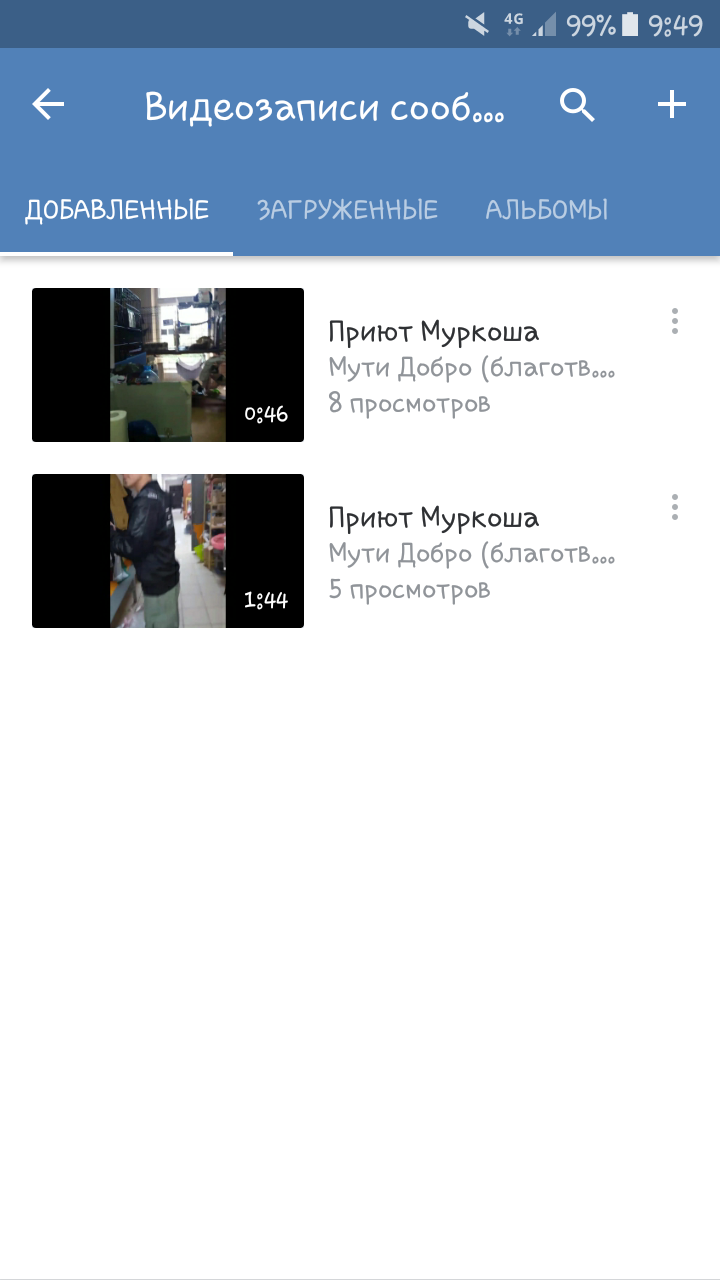
Task: Switch to the Загруженные tab
Action: [x=347, y=210]
